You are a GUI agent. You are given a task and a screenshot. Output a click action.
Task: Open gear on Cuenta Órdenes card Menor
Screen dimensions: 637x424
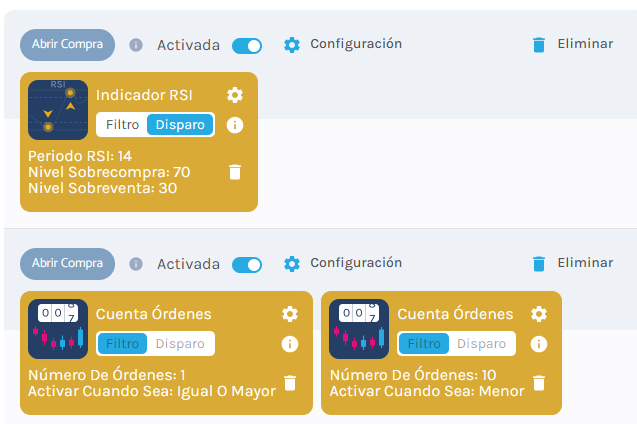coord(539,314)
